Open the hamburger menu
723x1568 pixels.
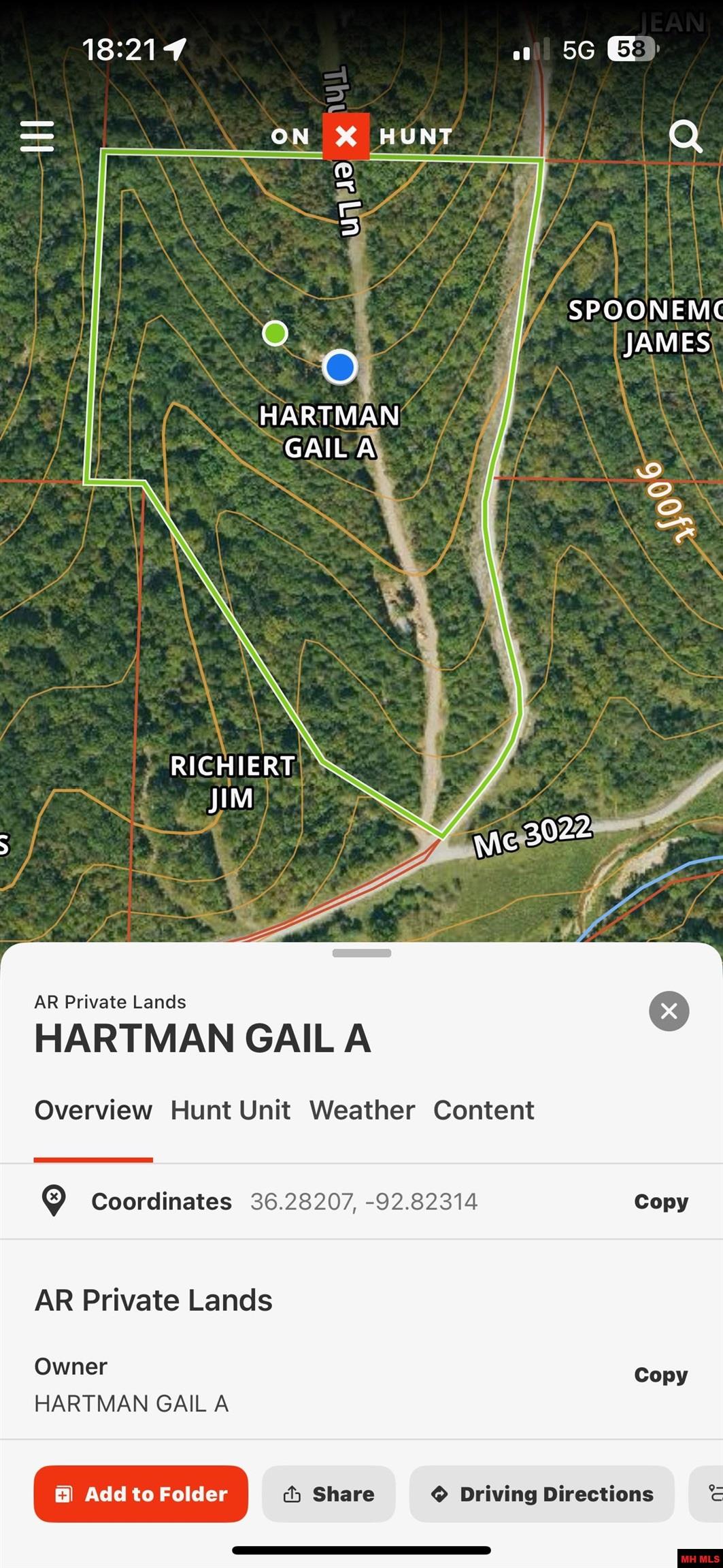click(x=37, y=137)
